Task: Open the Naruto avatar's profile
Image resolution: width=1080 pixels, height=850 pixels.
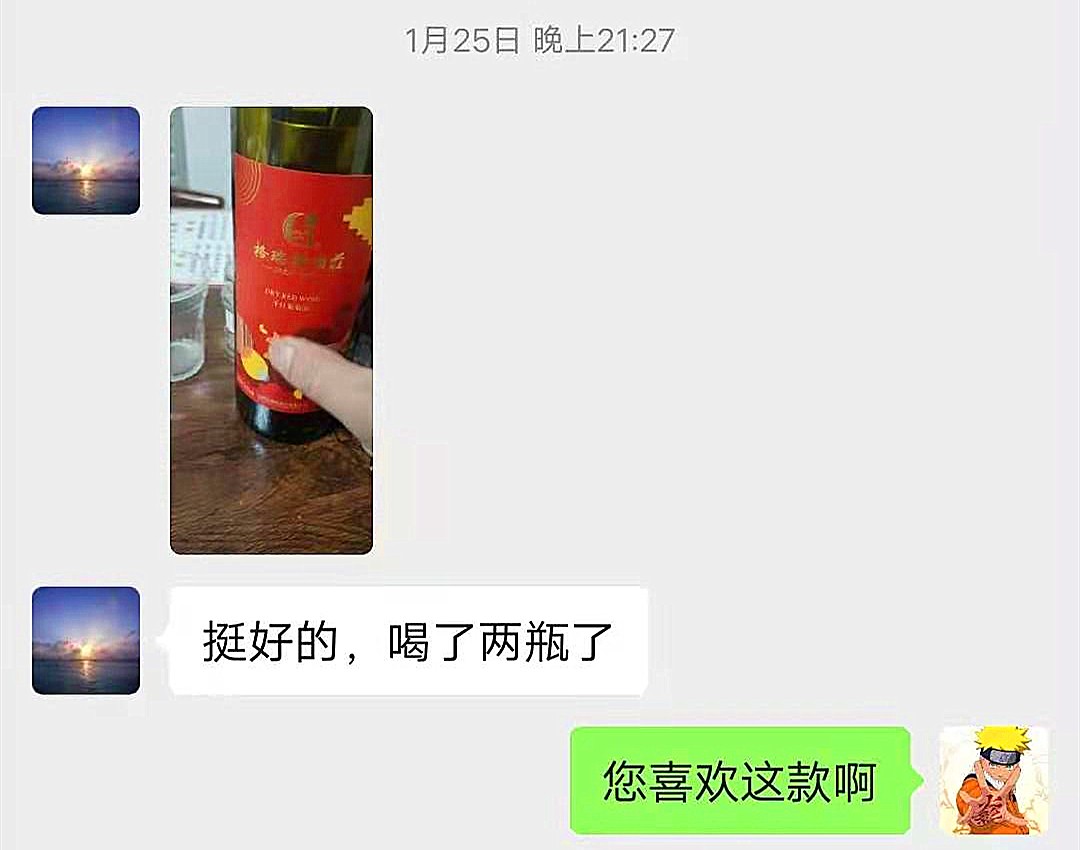Action: pos(994,780)
